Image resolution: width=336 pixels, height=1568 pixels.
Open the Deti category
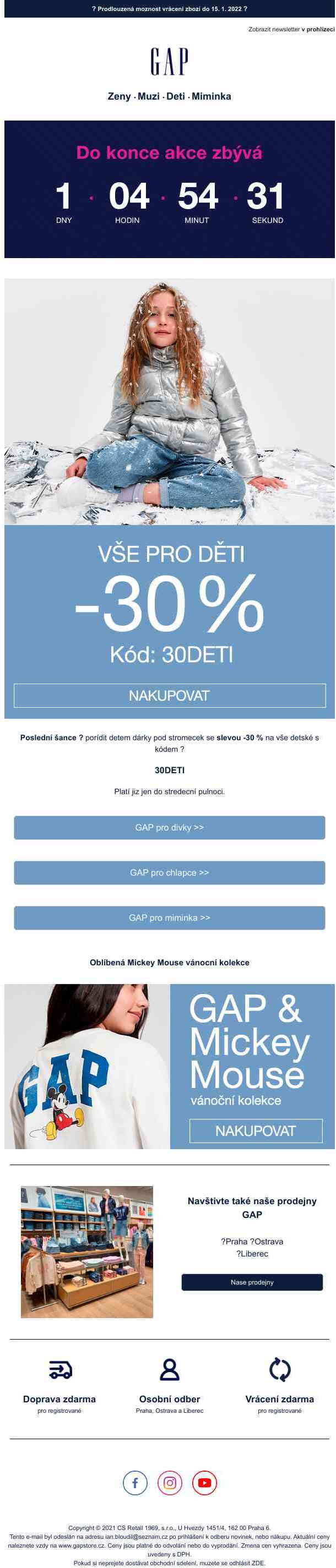175,96
